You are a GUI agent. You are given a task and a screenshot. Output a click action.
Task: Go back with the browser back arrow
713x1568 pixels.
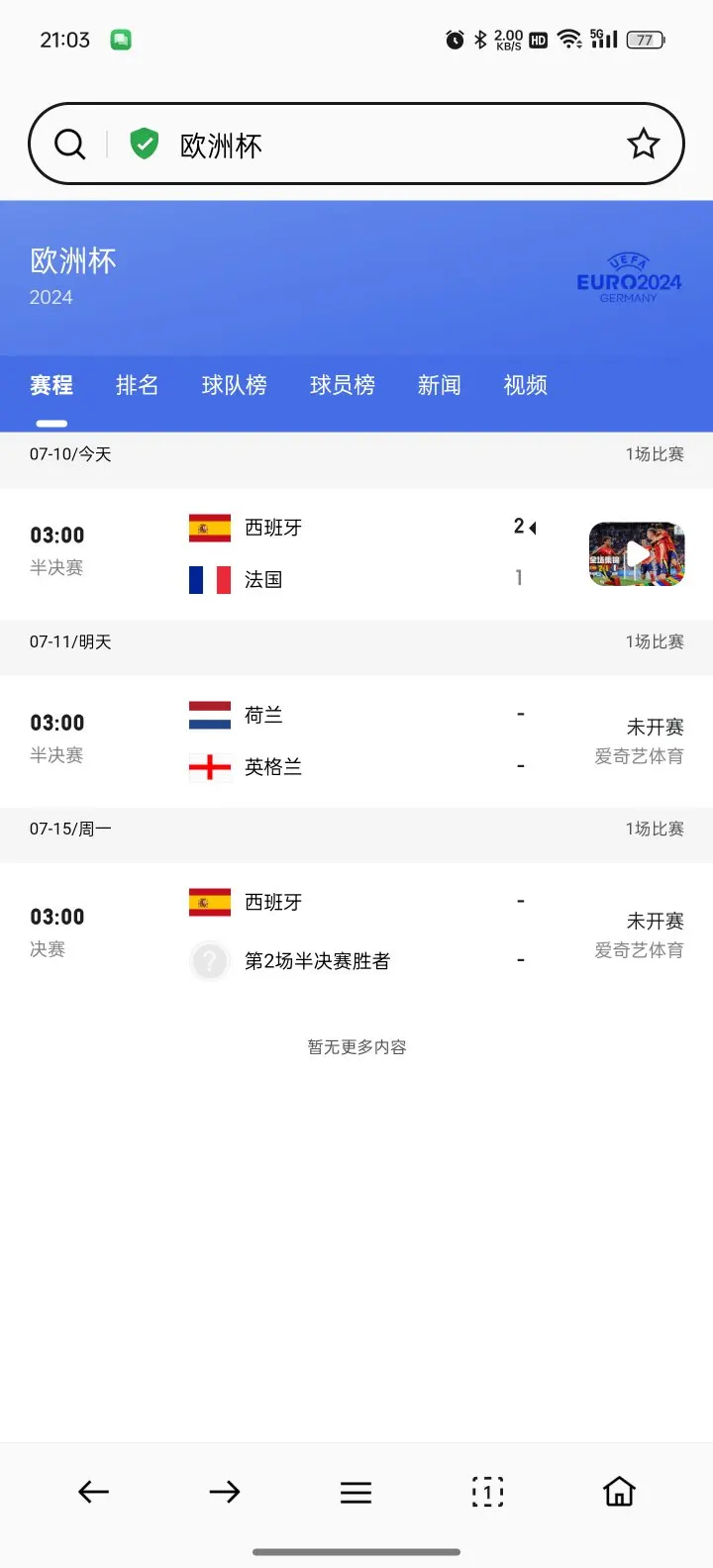93,1492
